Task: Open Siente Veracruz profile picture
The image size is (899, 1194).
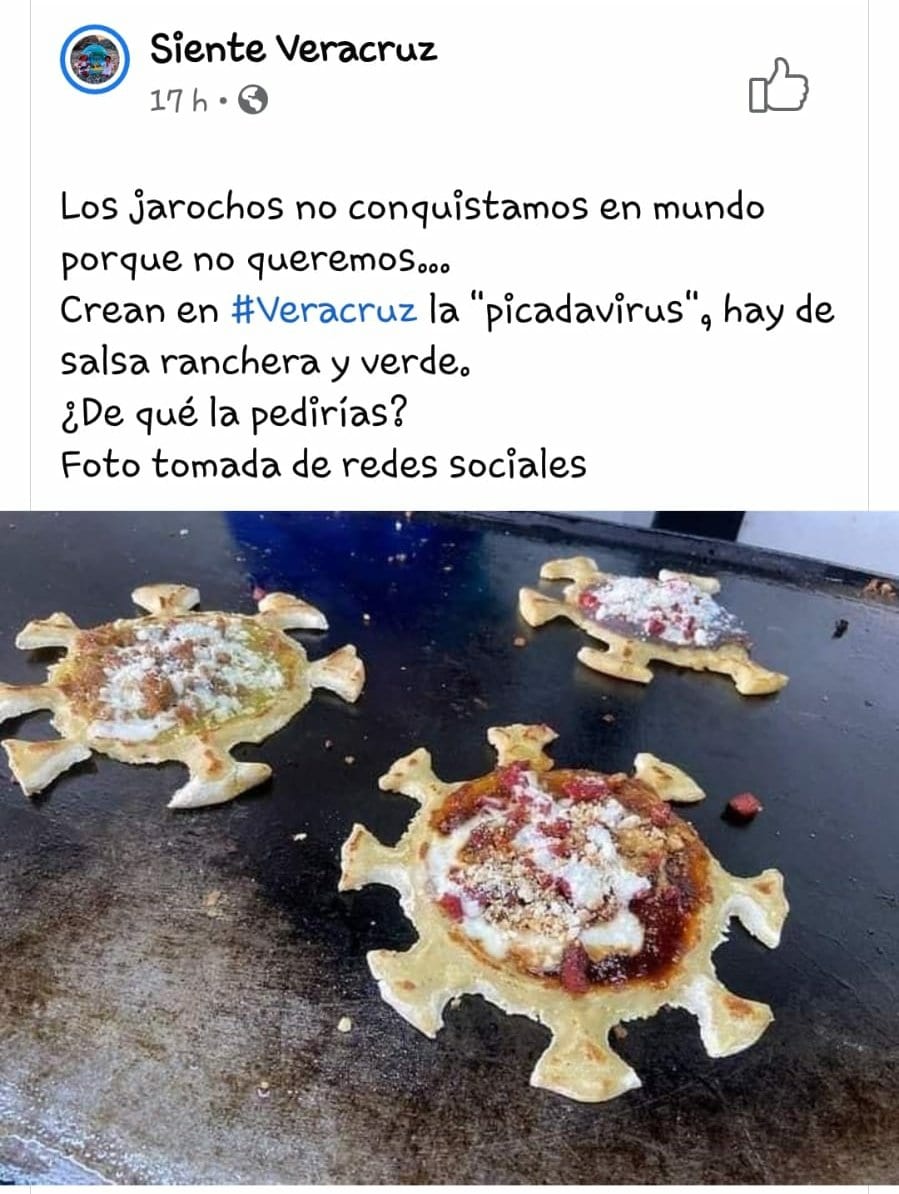Action: click(x=95, y=59)
